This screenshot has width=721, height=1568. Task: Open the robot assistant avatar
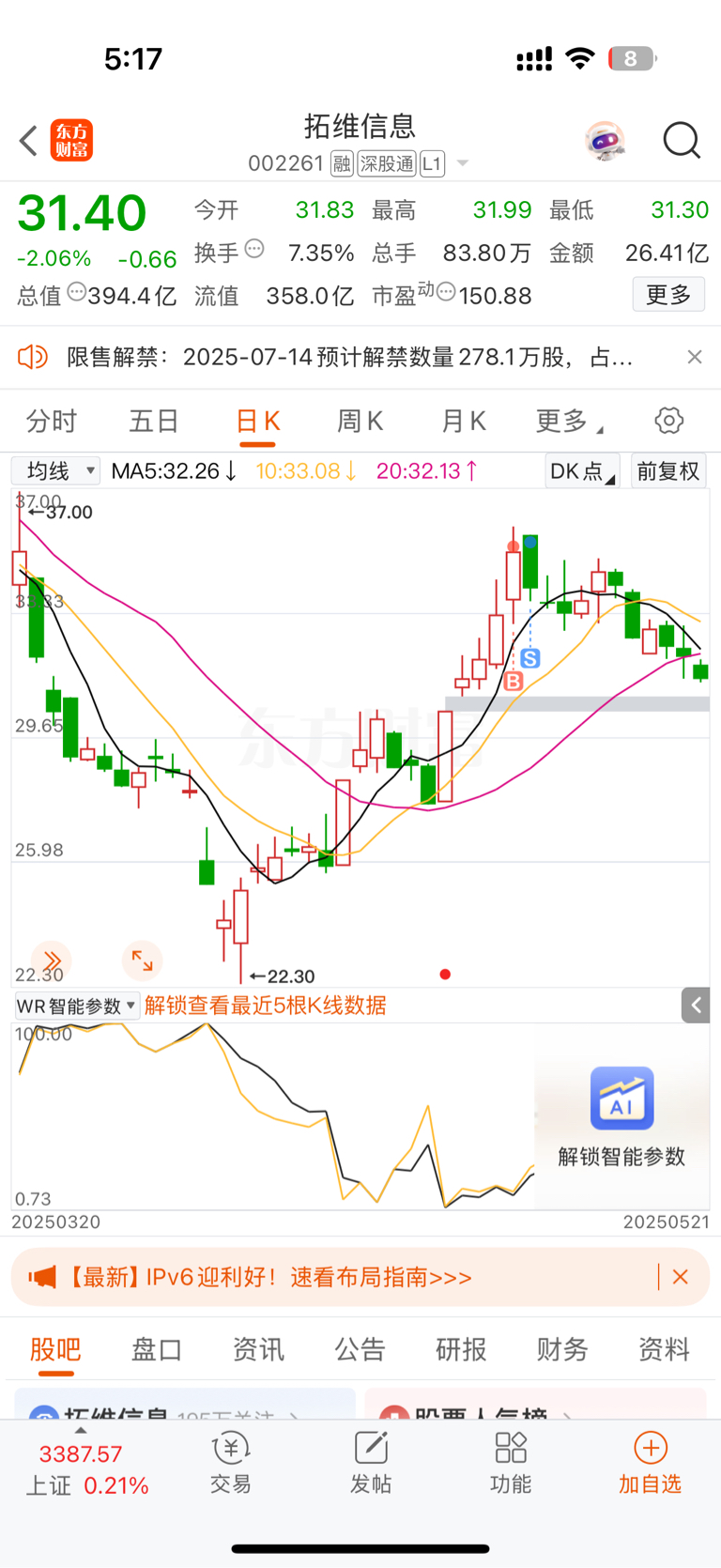click(x=605, y=141)
